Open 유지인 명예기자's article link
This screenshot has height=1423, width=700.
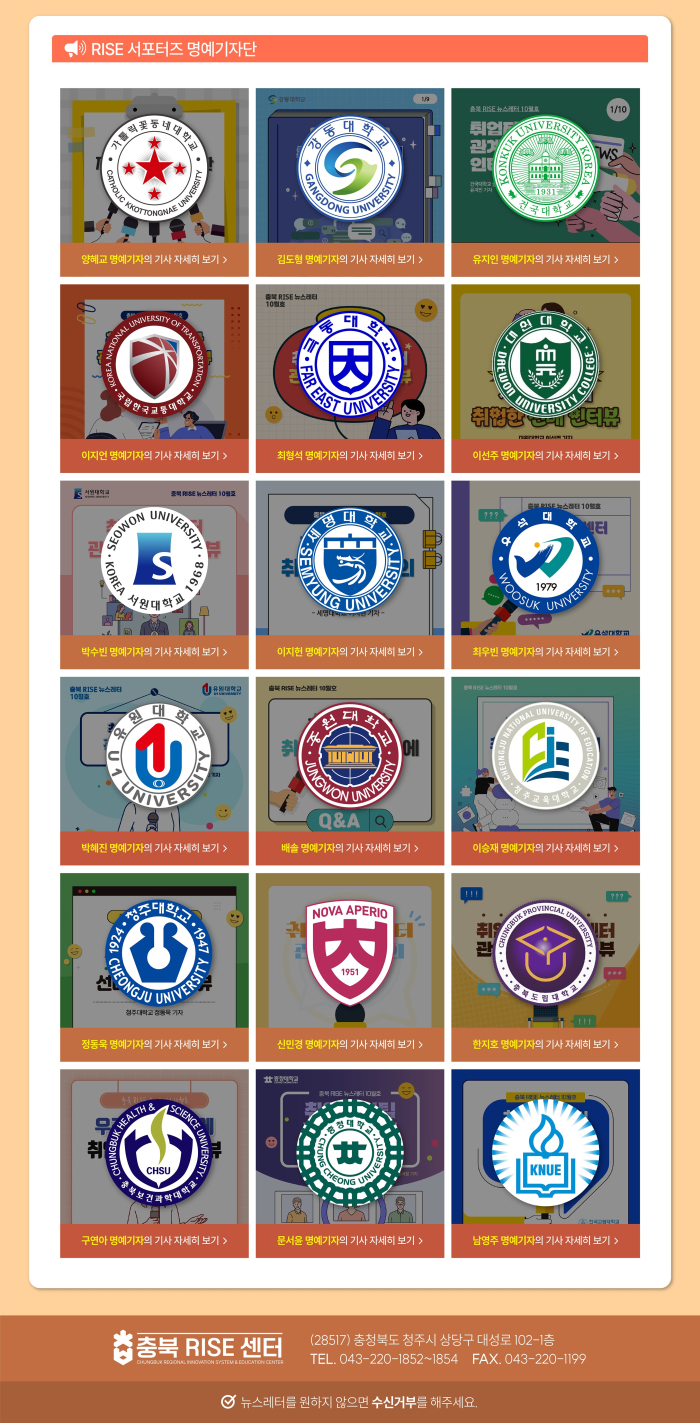[545, 259]
